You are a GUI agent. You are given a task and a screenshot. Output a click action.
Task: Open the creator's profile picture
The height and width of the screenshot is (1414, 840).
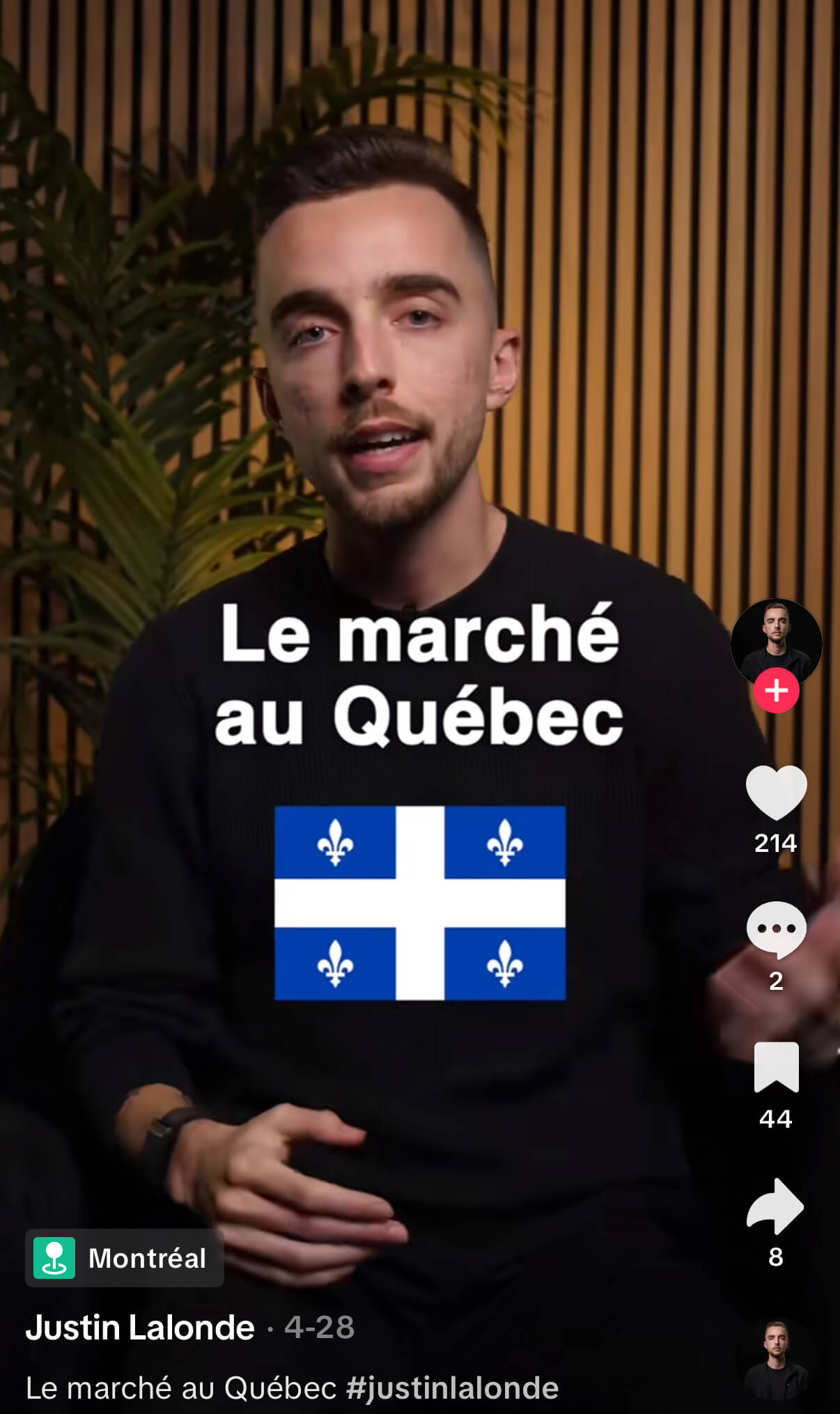coord(776,642)
